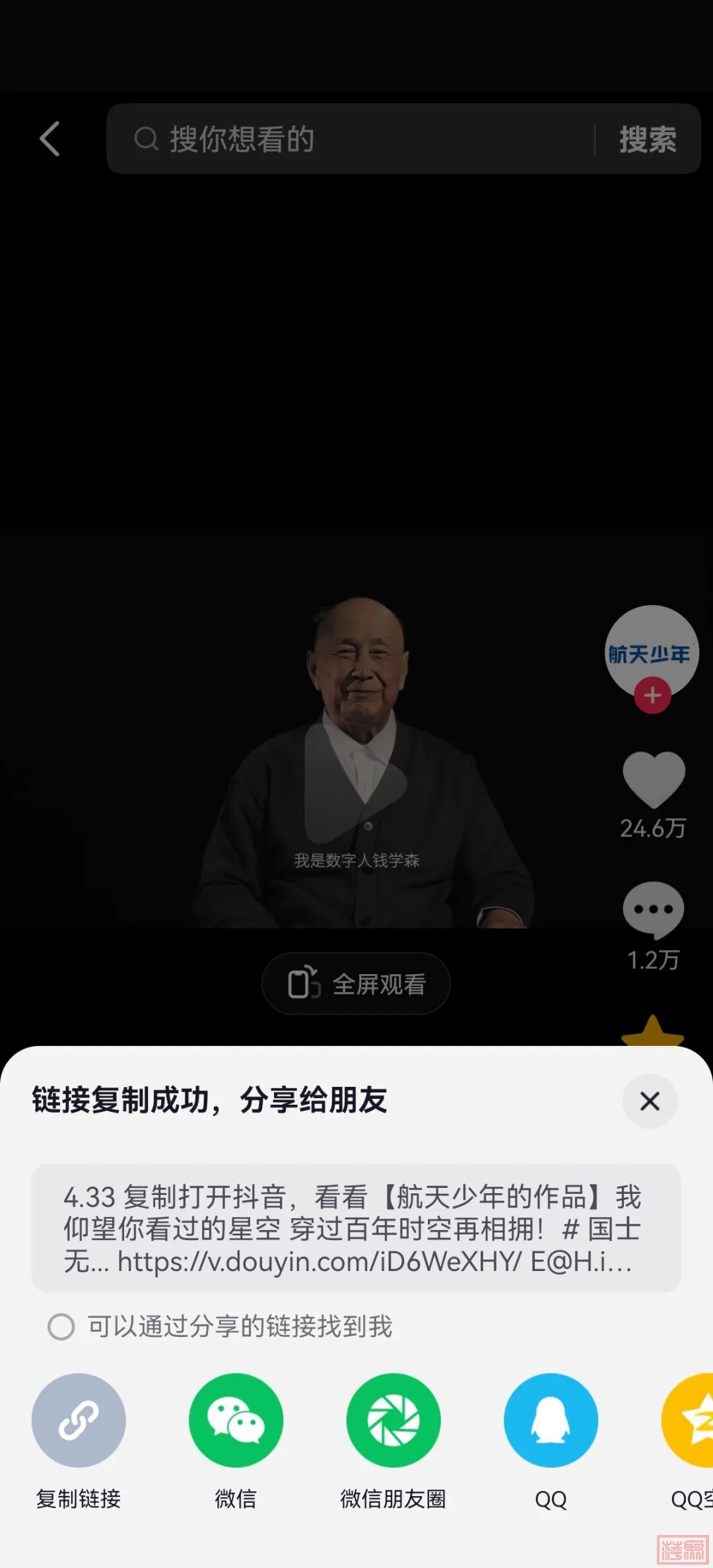The width and height of the screenshot is (713, 1568).
Task: Tap the copied share link text box
Action: (356, 1228)
